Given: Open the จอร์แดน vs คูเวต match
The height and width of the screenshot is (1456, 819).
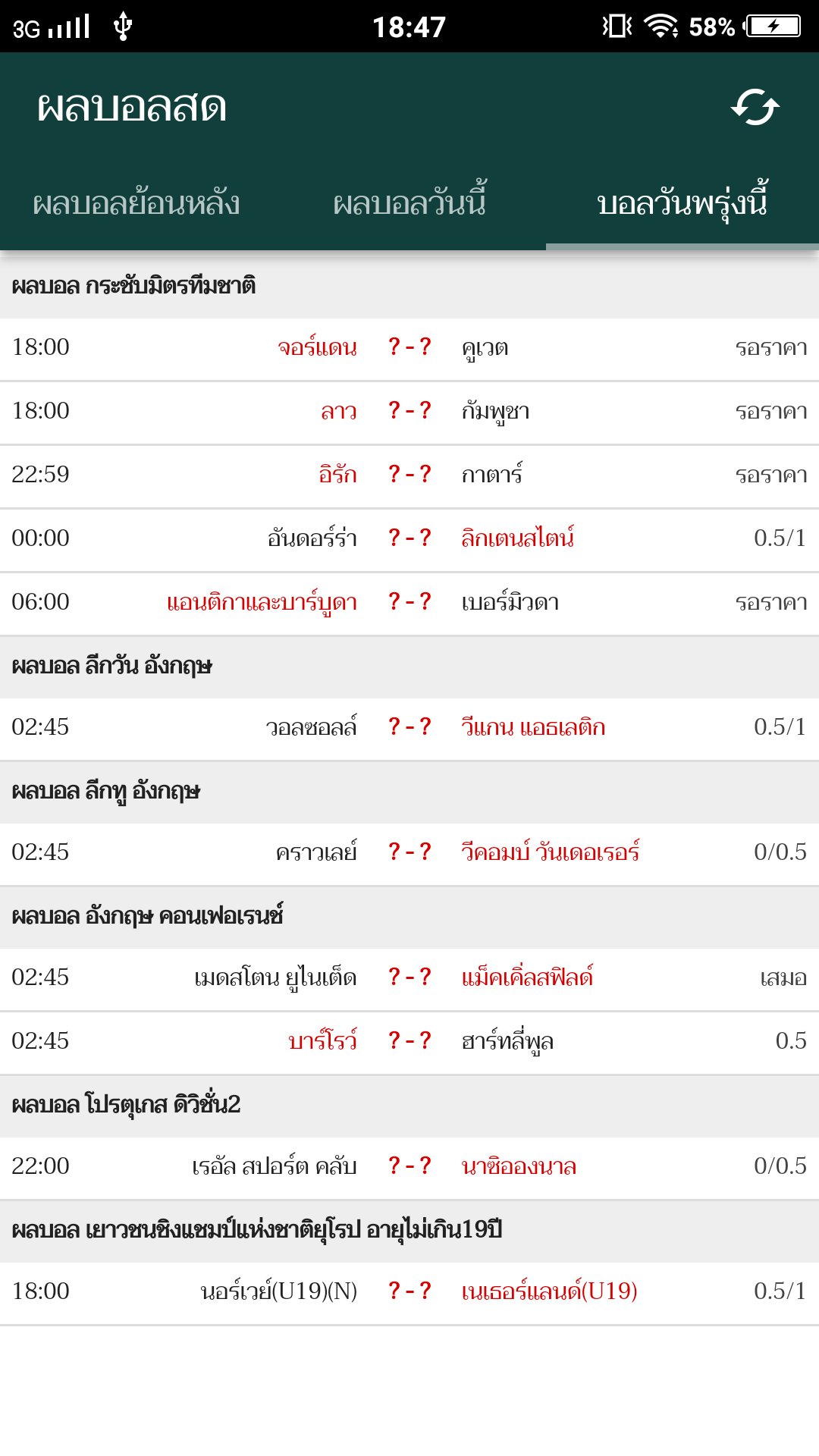Looking at the screenshot, I should [x=409, y=348].
